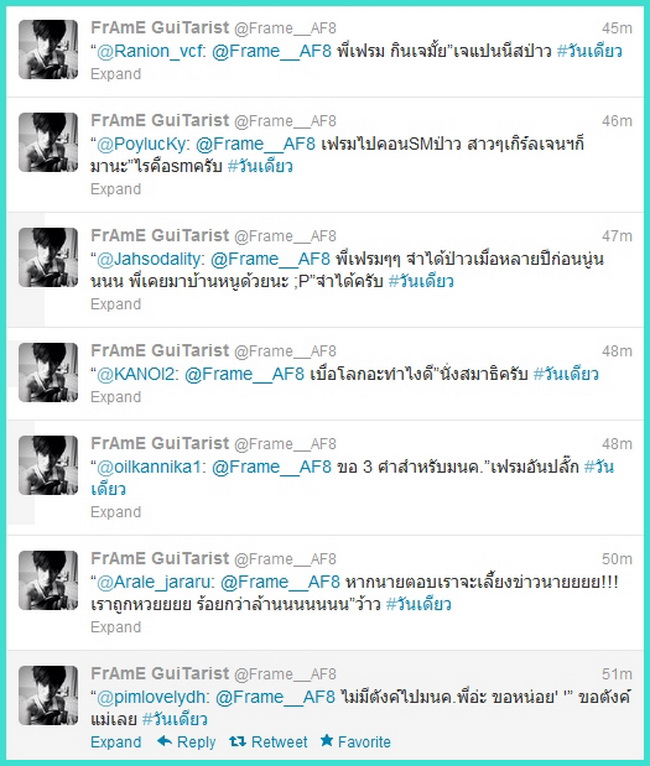Retweet the @pimlovelydh tweet
The width and height of the screenshot is (650, 766).
click(x=268, y=742)
